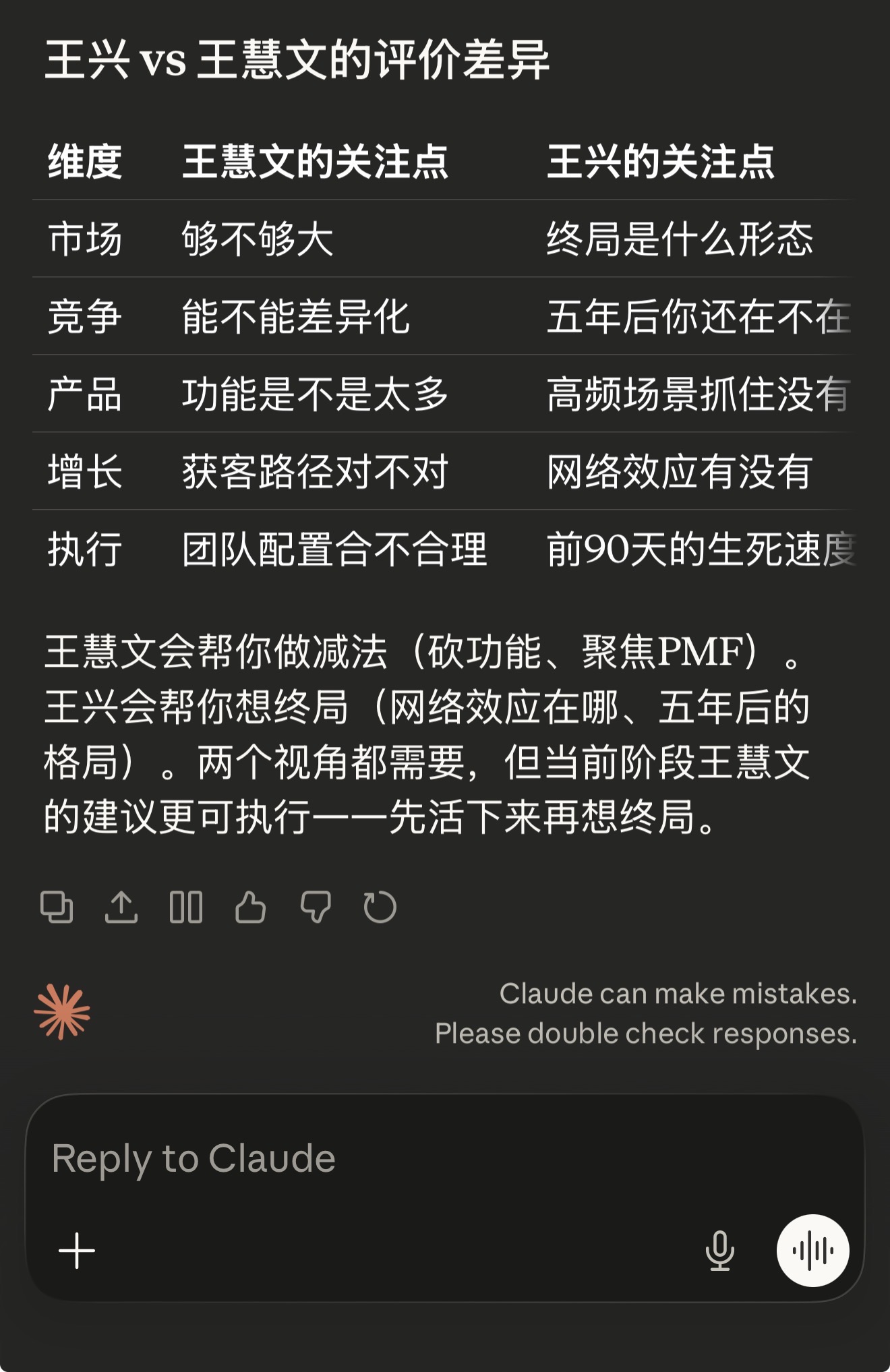890x1372 pixels.
Task: Share this response
Action: tap(121, 907)
